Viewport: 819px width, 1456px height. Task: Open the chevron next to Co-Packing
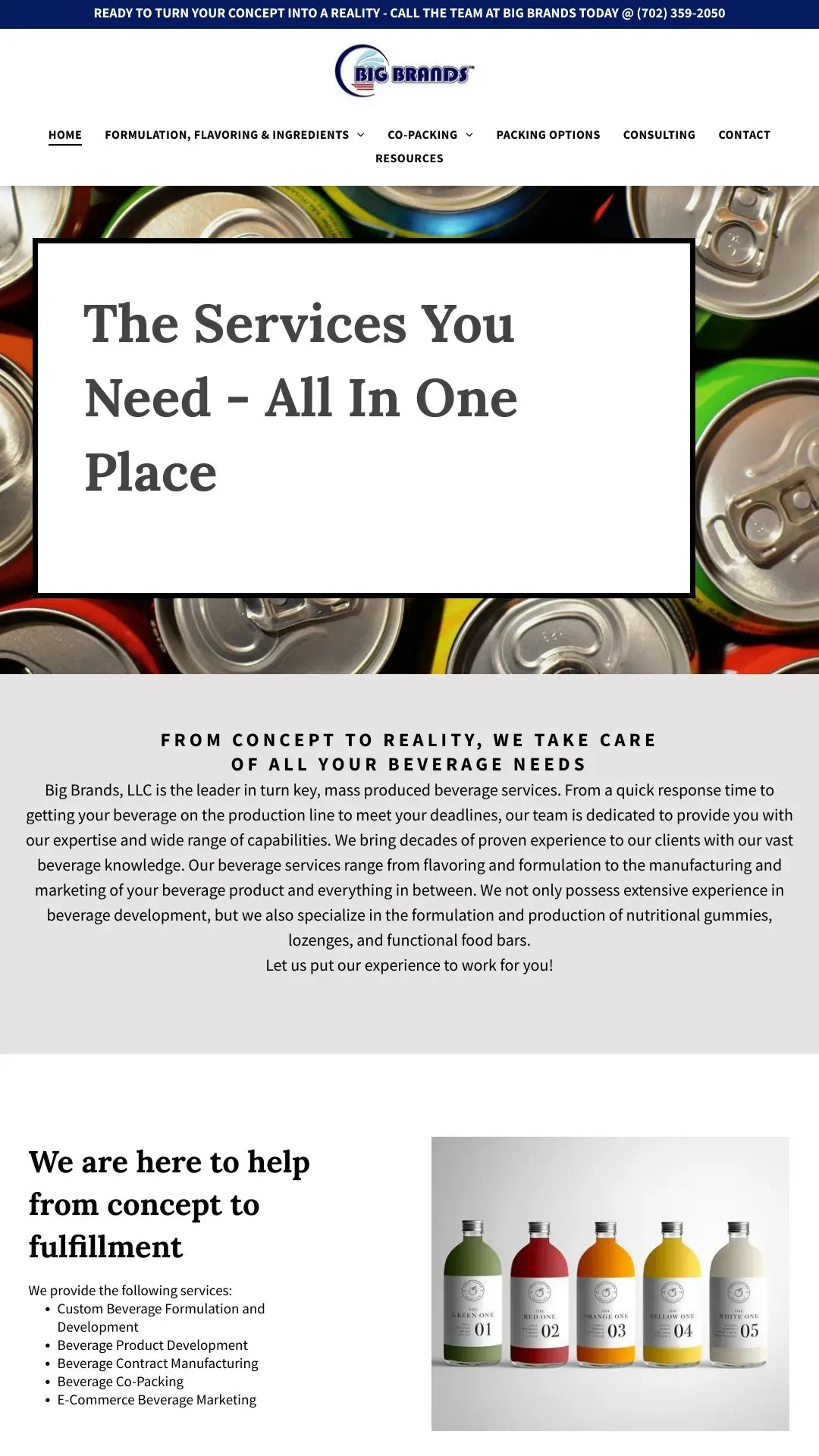tap(470, 134)
